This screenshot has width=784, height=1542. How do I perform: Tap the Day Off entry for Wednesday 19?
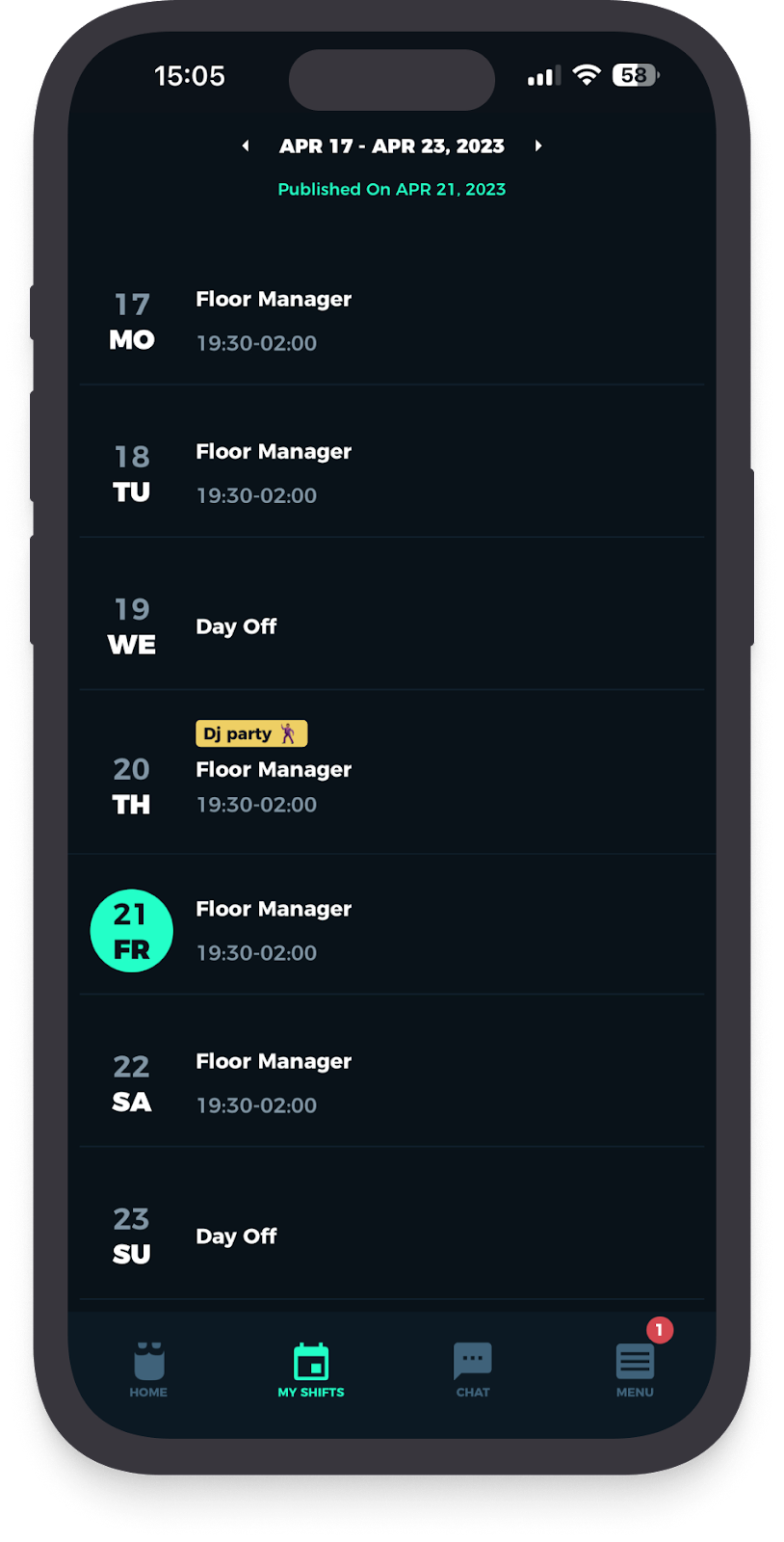[x=236, y=626]
